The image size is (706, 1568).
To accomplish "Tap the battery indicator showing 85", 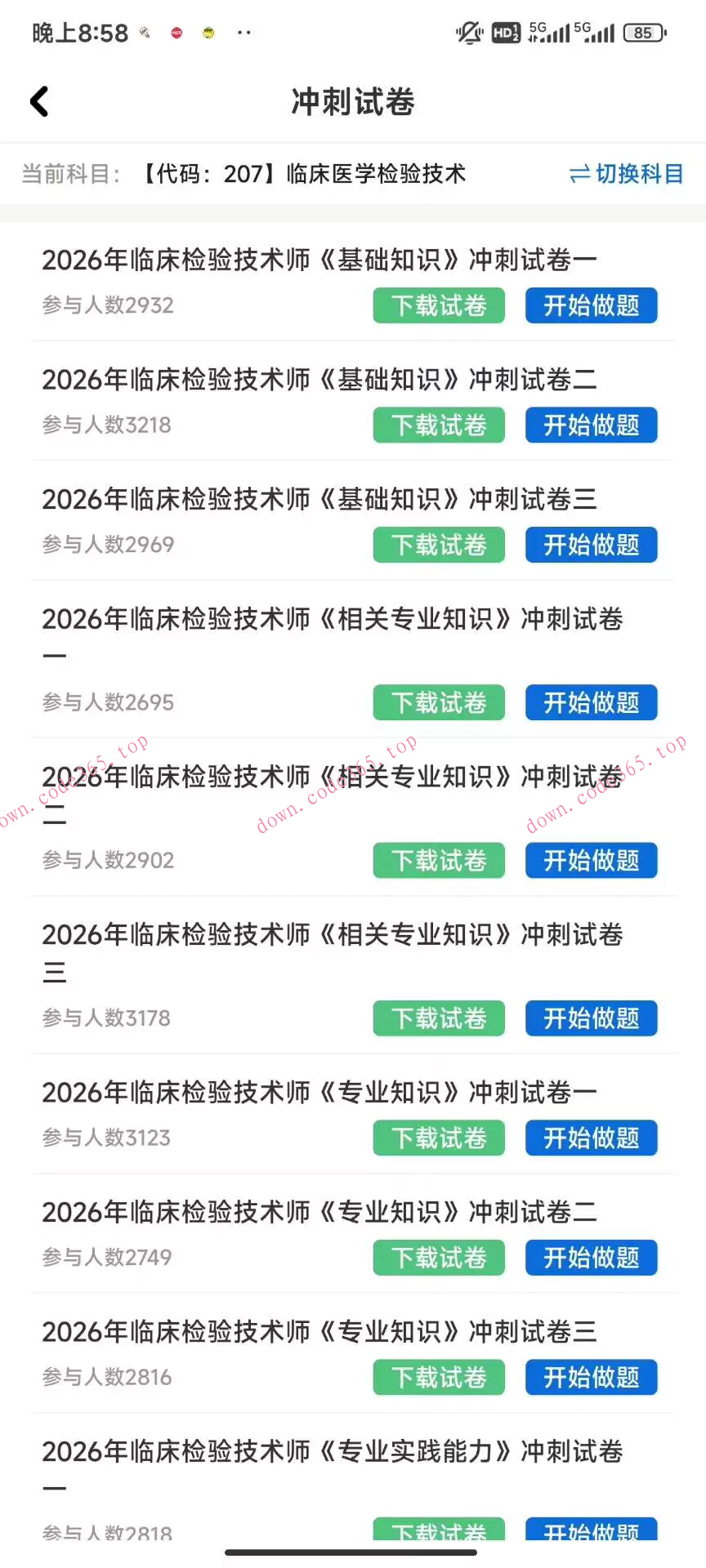I will pyautogui.click(x=644, y=33).
